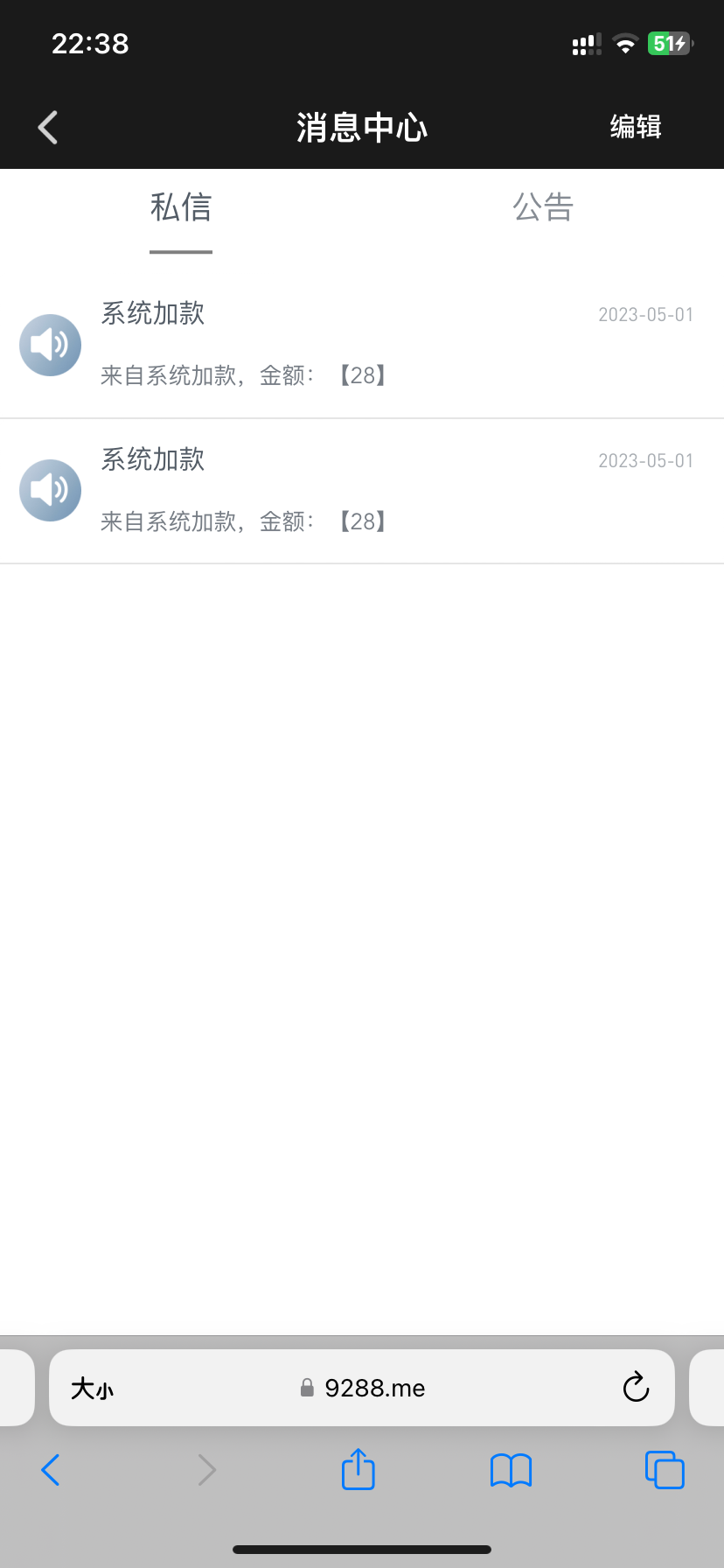Viewport: 724px width, 1568px height.
Task: Open the Safari share sheet
Action: (358, 1470)
